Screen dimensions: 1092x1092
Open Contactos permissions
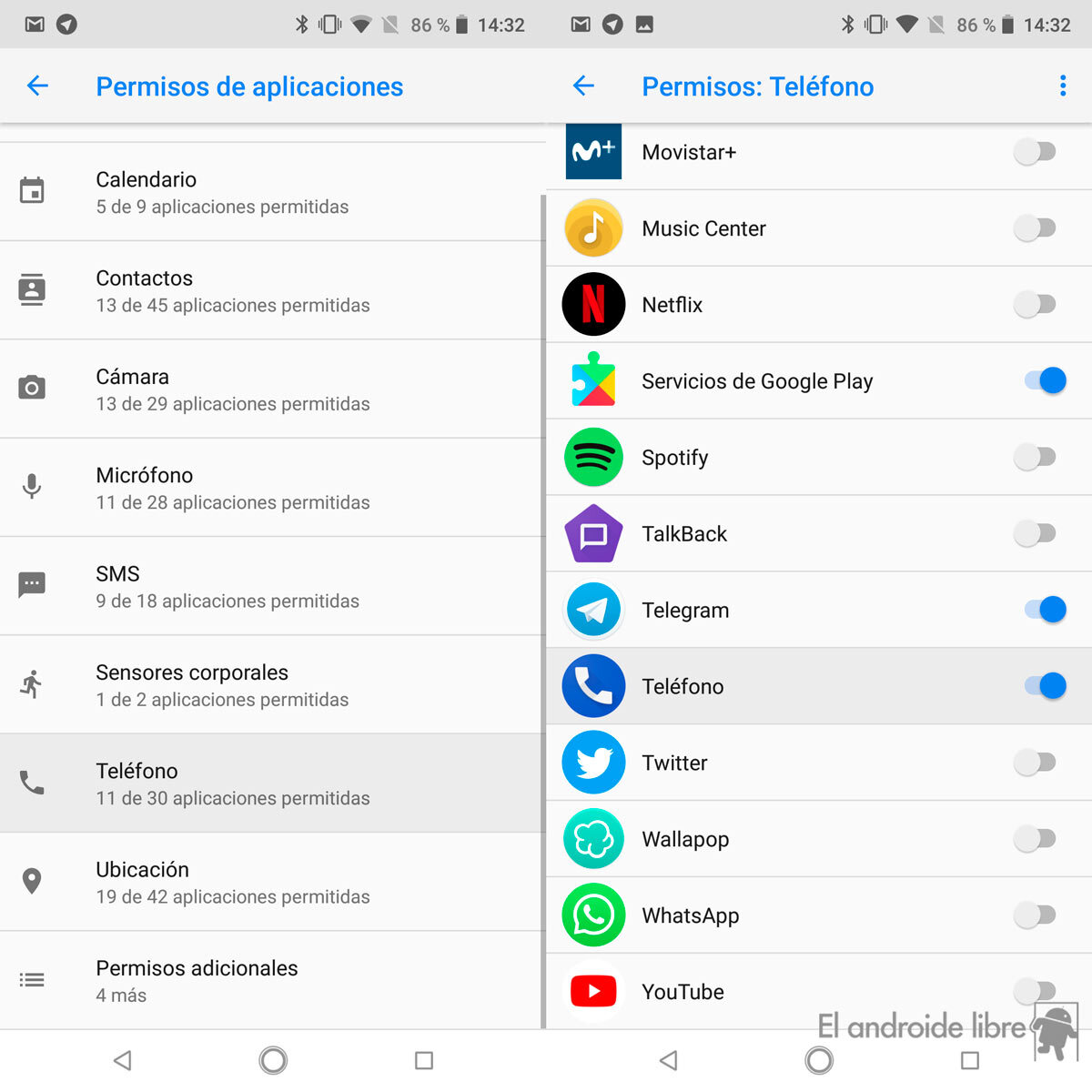(273, 290)
